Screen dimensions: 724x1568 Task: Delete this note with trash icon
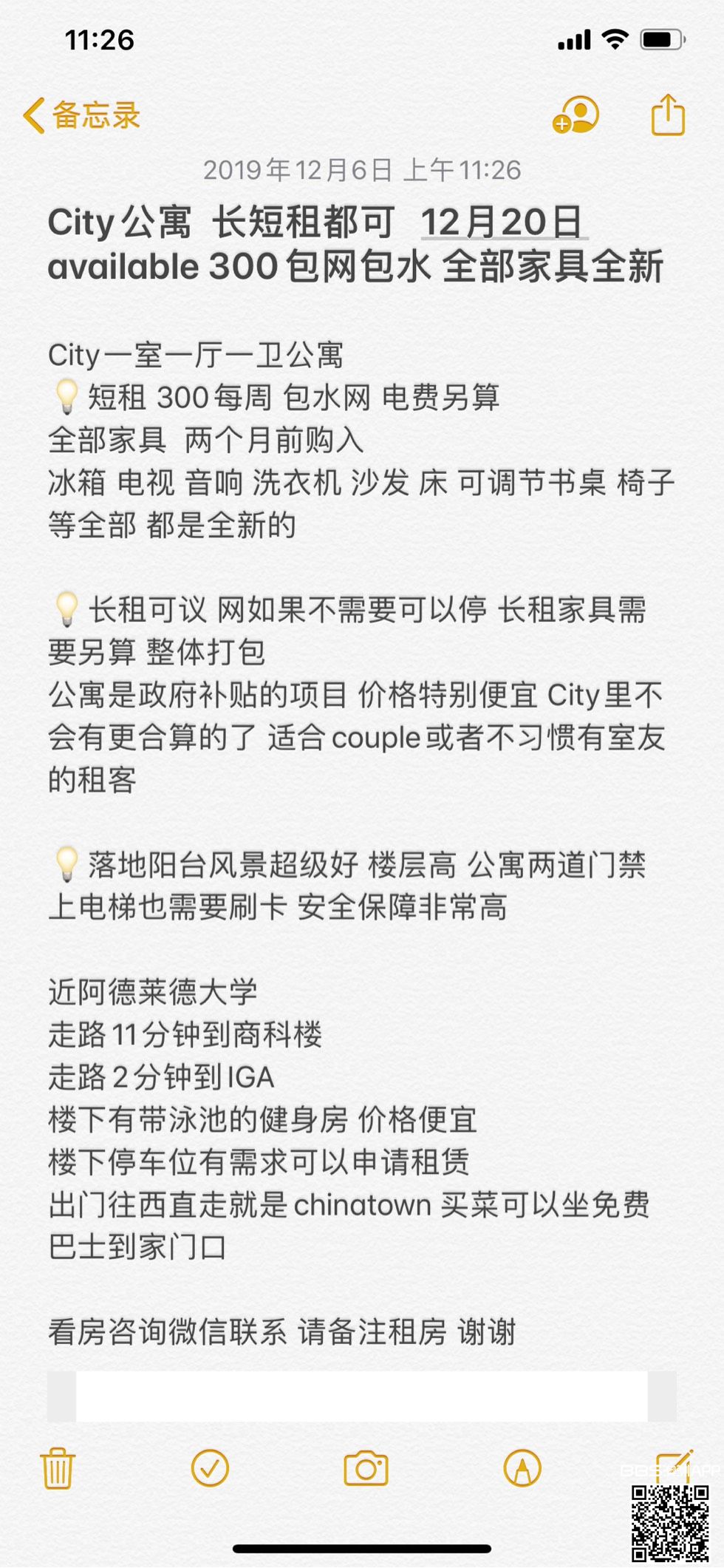point(58,1468)
